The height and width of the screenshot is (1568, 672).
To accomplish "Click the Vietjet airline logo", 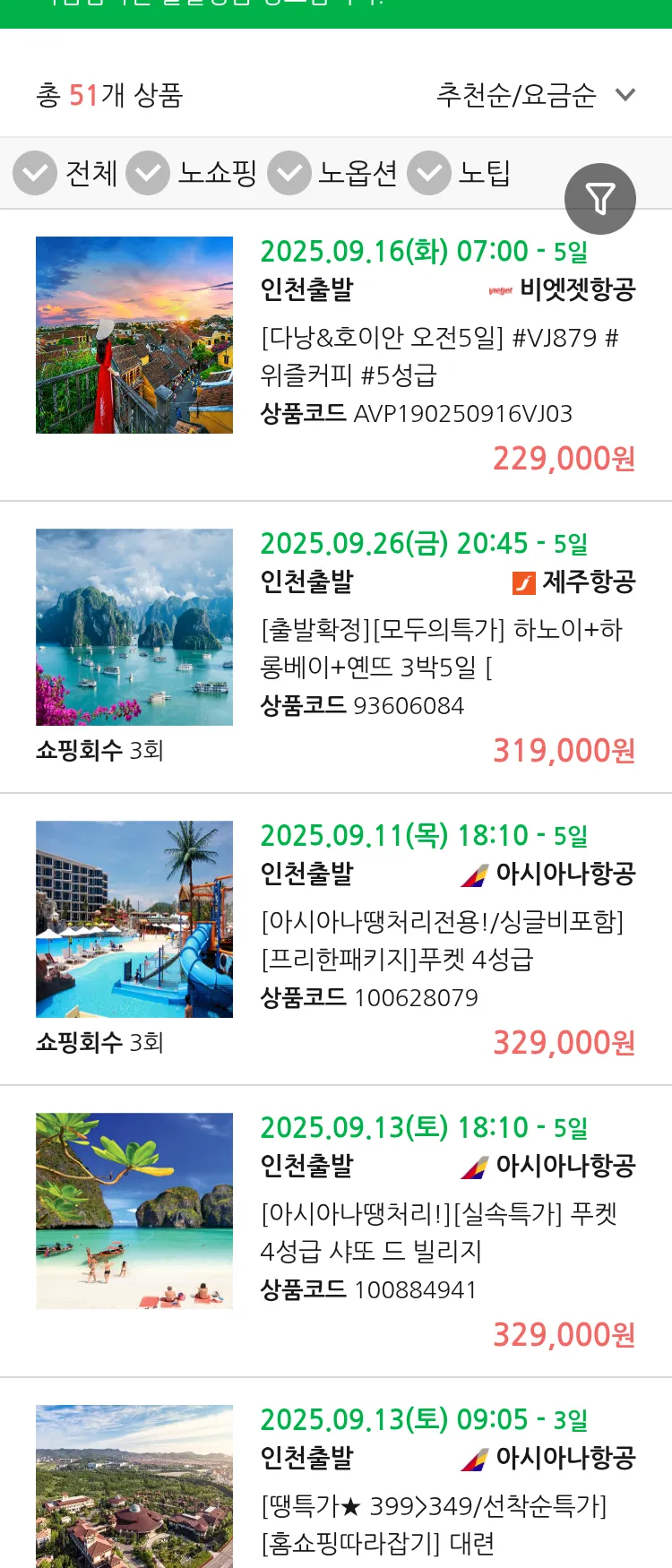I will [496, 291].
